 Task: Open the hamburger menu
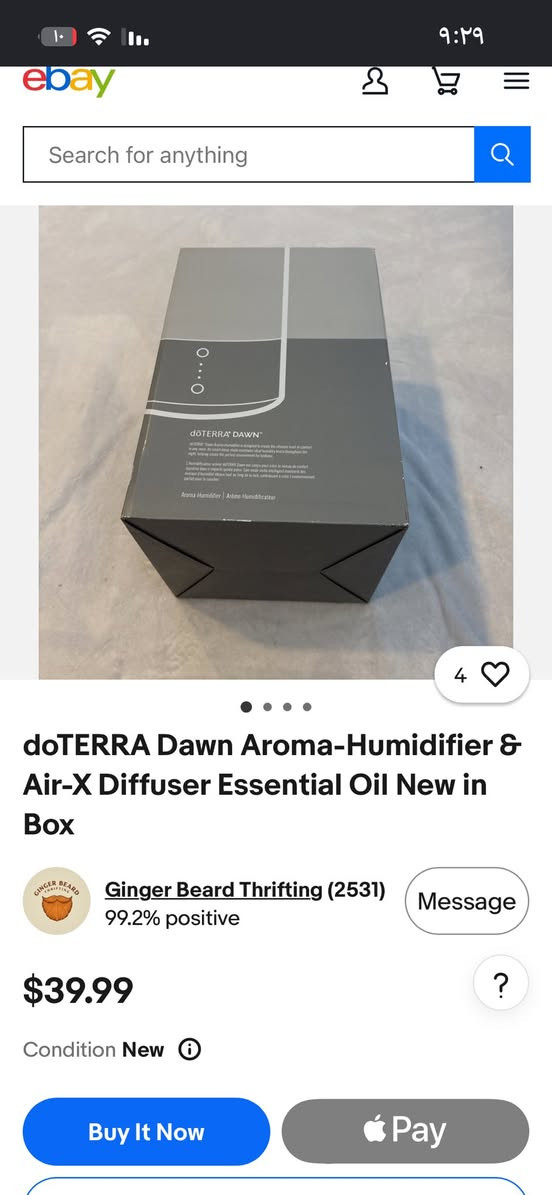click(516, 81)
